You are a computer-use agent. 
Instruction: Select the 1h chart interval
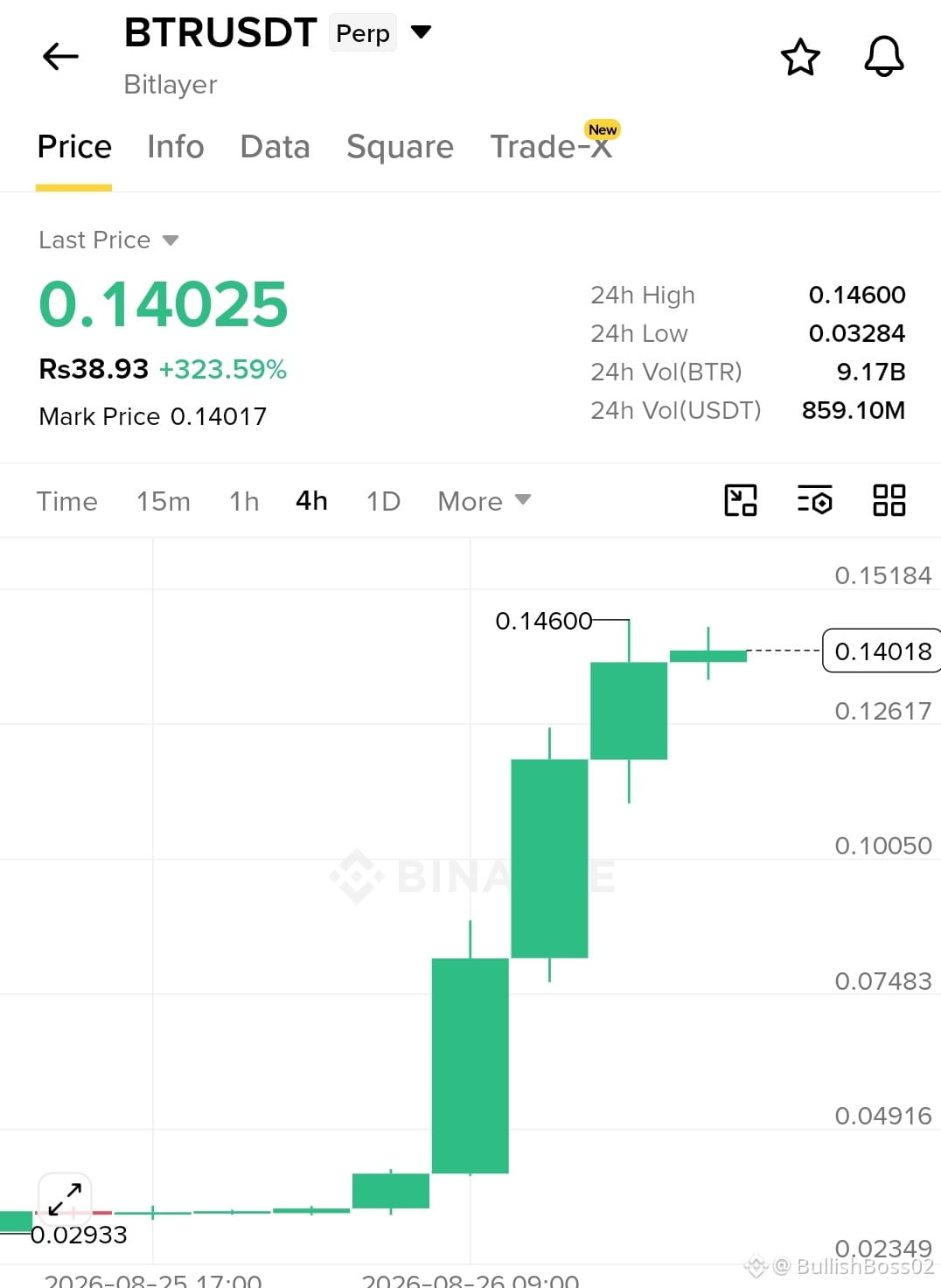point(244,501)
